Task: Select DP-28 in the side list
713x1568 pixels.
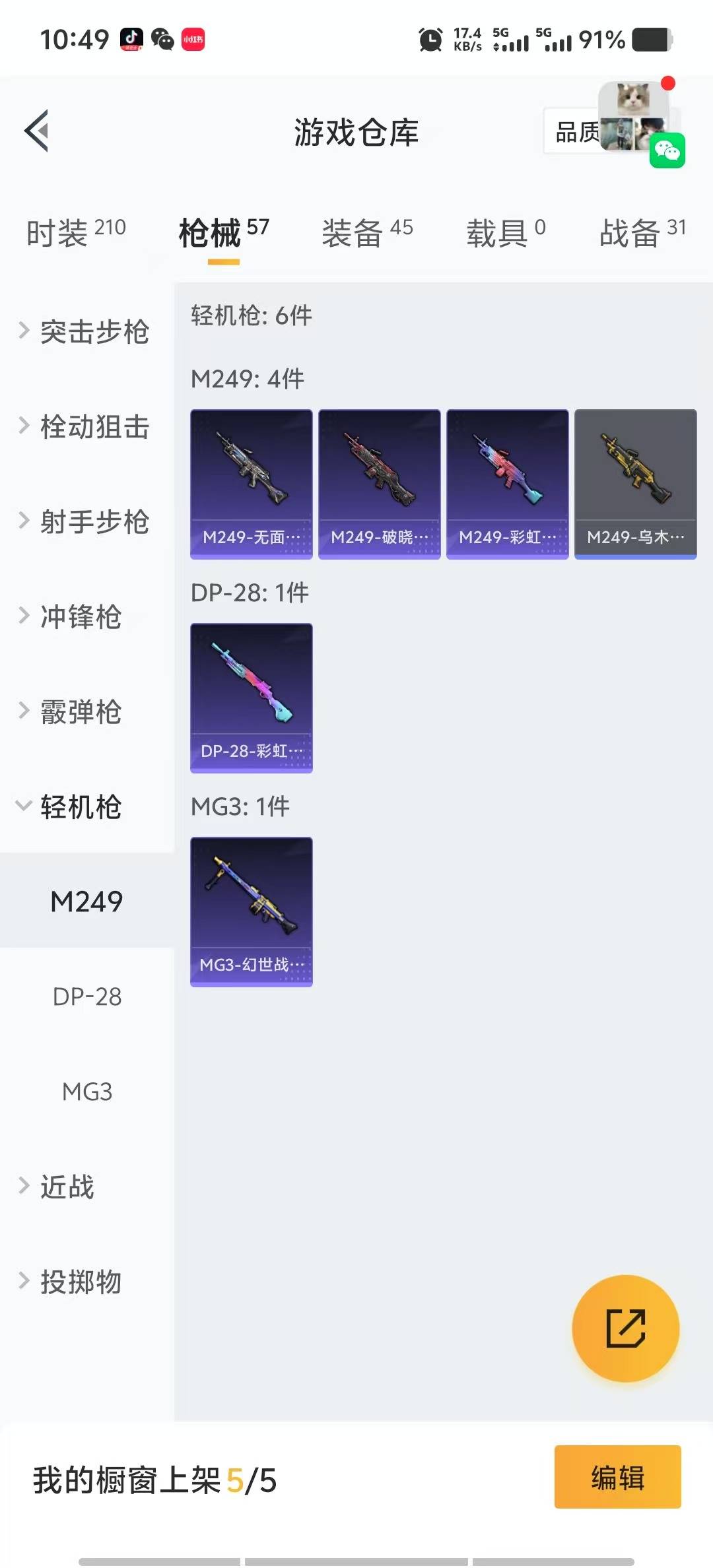Action: click(87, 996)
